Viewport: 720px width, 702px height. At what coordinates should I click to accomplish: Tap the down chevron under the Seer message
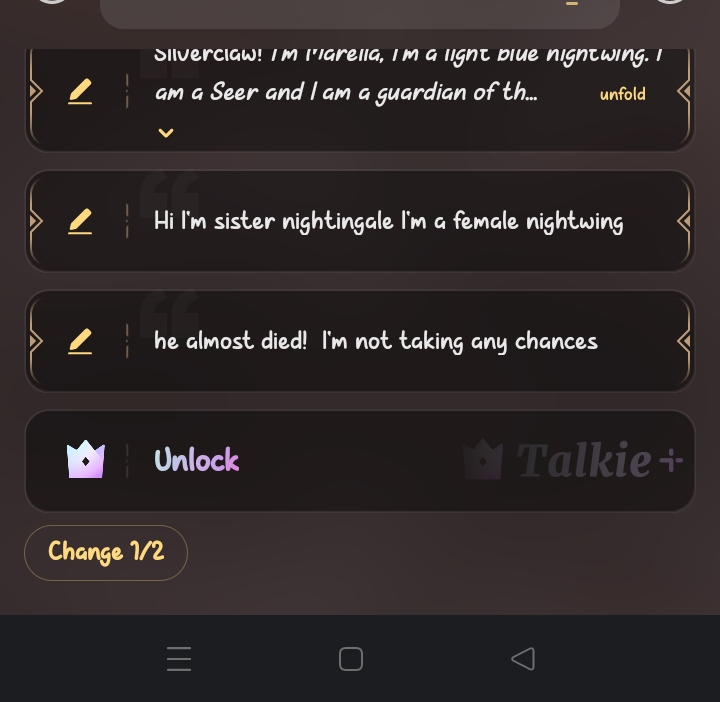tap(166, 133)
